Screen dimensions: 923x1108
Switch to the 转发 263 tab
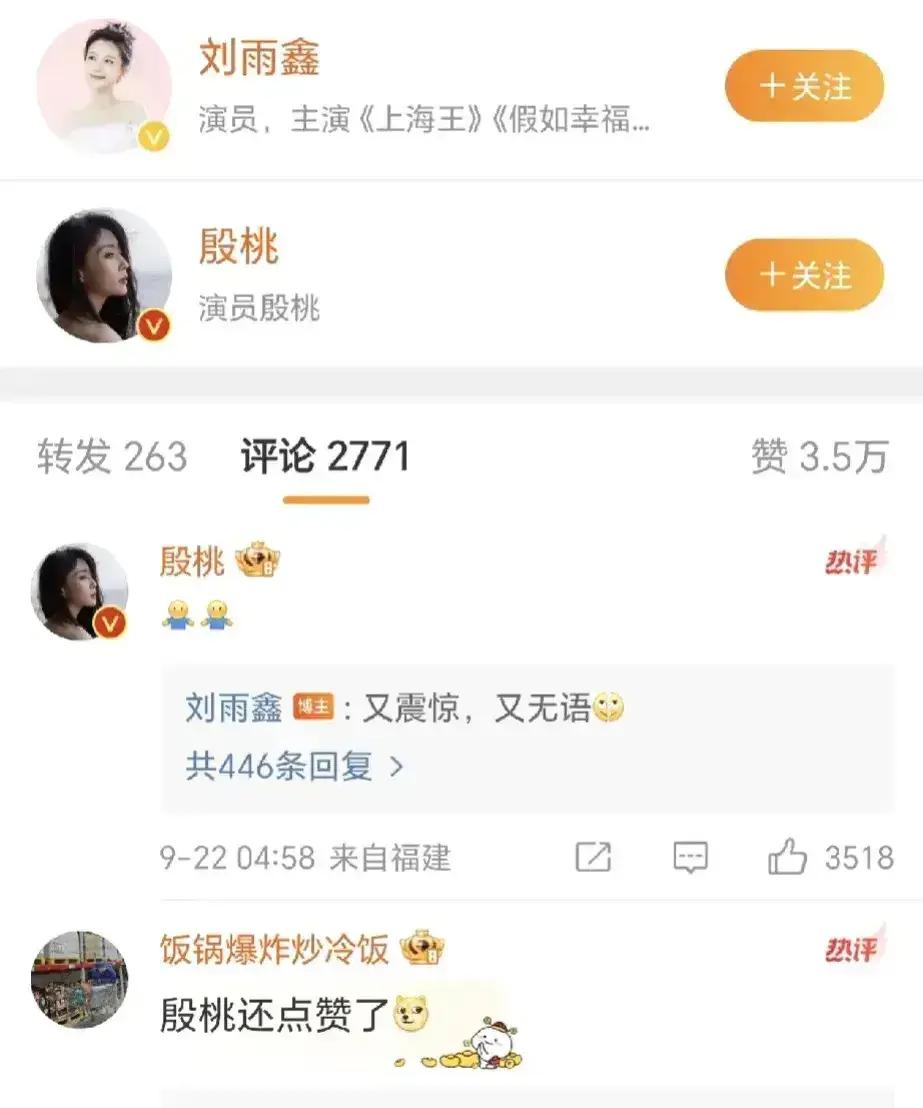pos(112,458)
